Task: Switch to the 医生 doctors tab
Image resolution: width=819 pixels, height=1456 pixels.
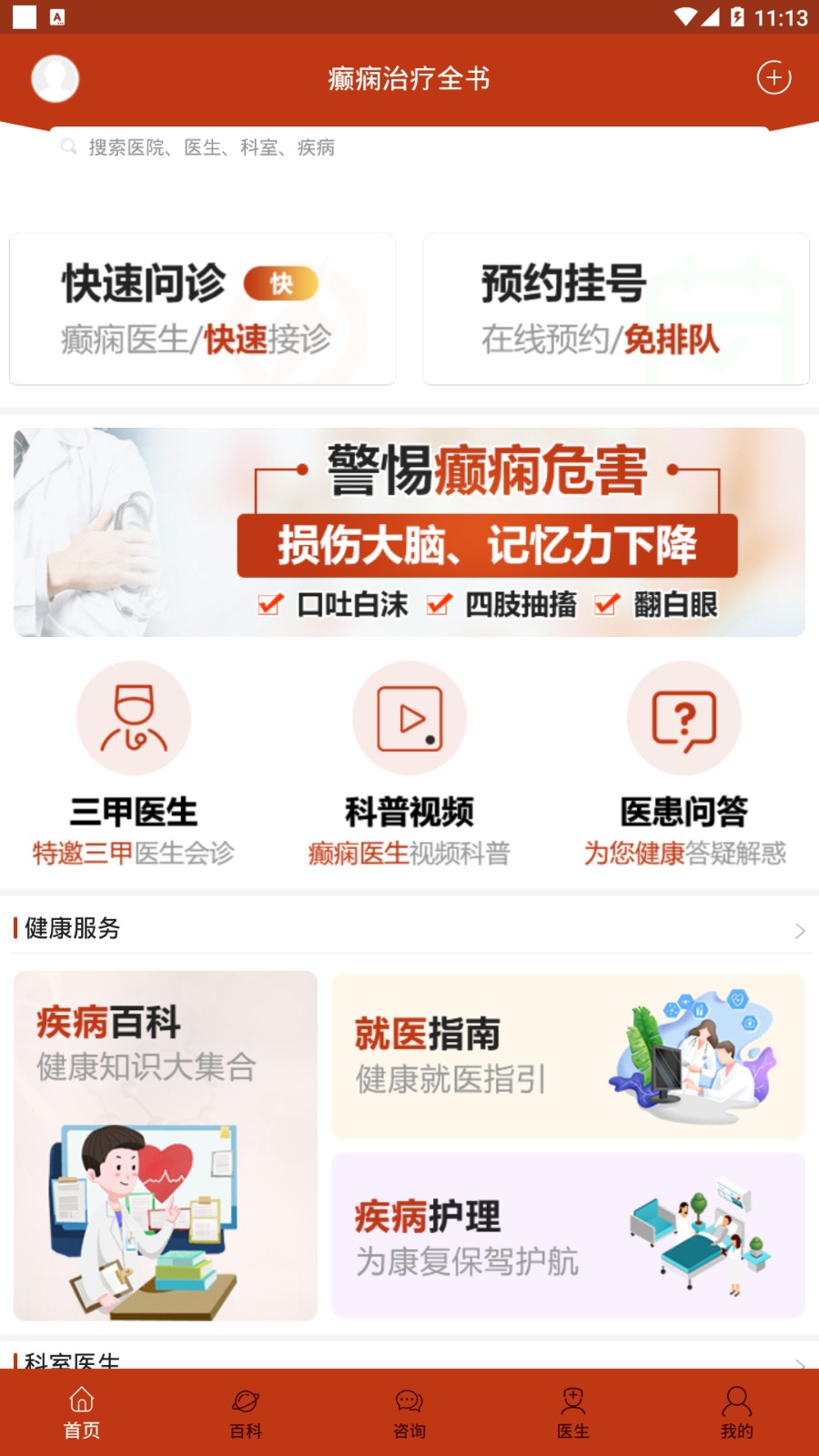Action: click(573, 1413)
